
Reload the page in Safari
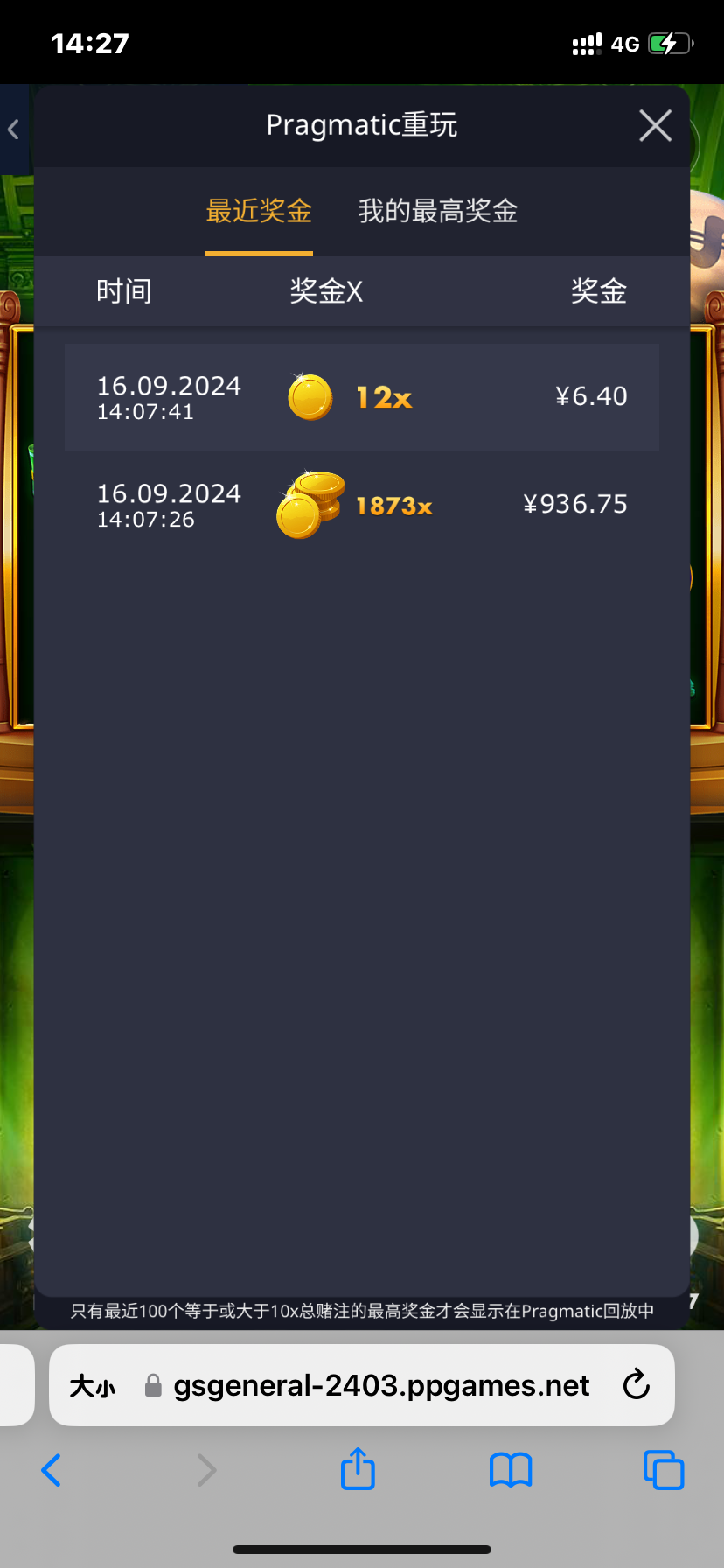636,1385
